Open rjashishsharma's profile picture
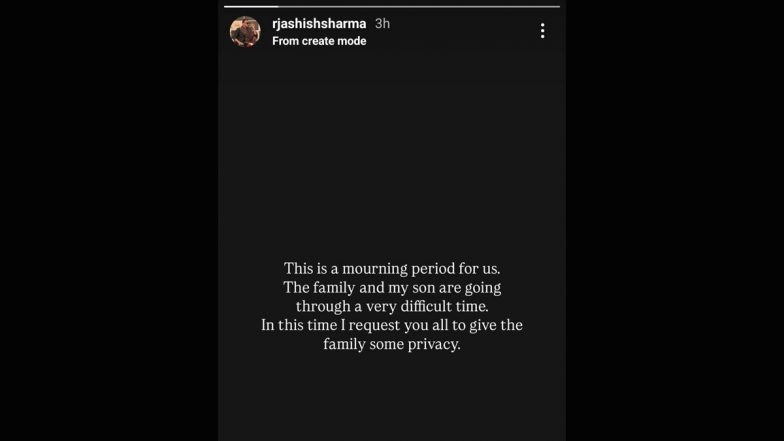The image size is (784, 441). tap(245, 32)
